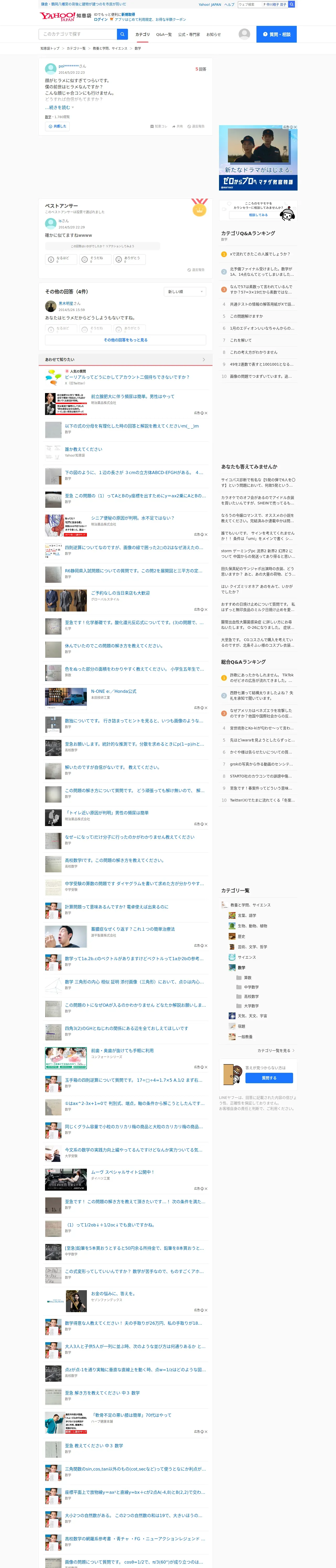This screenshot has width=336, height=1568.
Task: Tap the 共感した button
Action: pyautogui.click(x=57, y=126)
